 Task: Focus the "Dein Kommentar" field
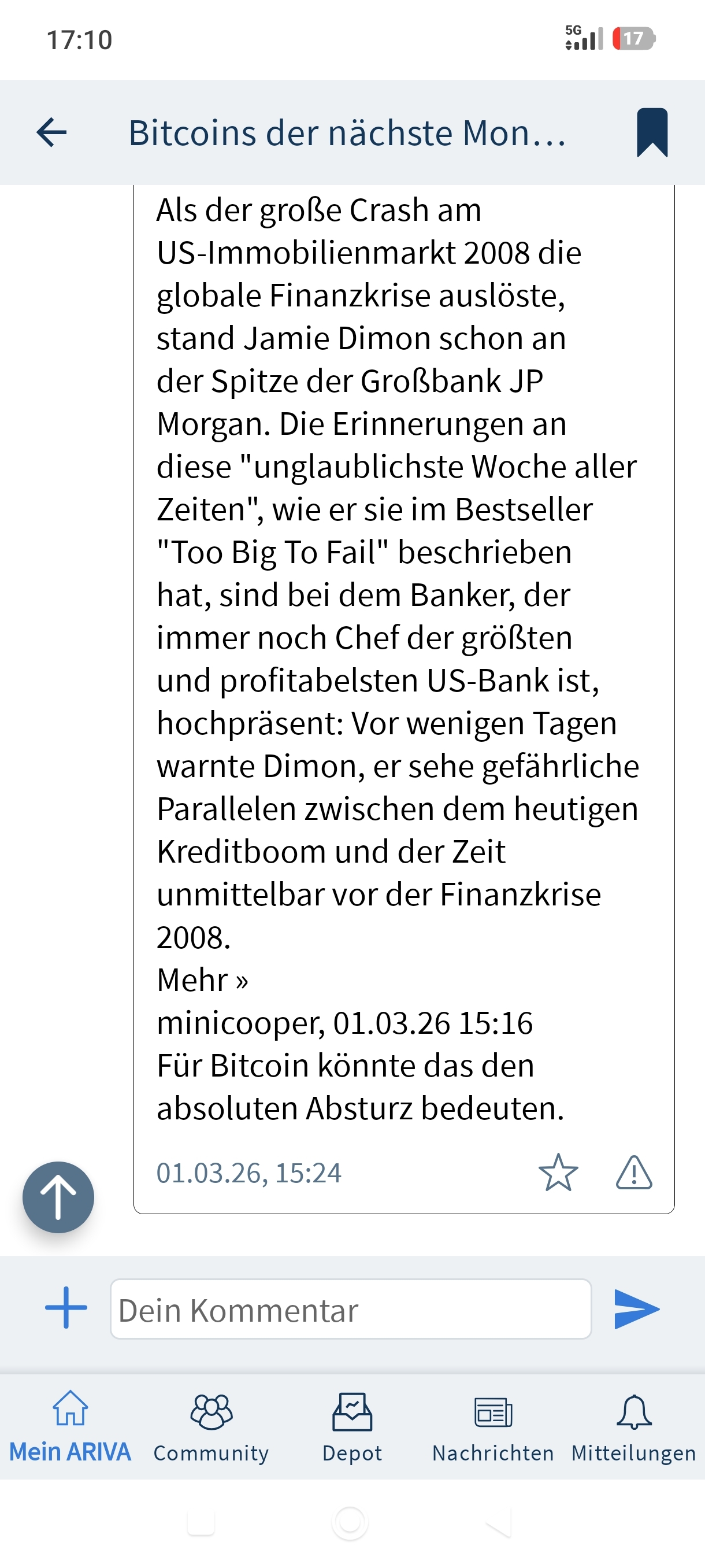coord(350,1310)
